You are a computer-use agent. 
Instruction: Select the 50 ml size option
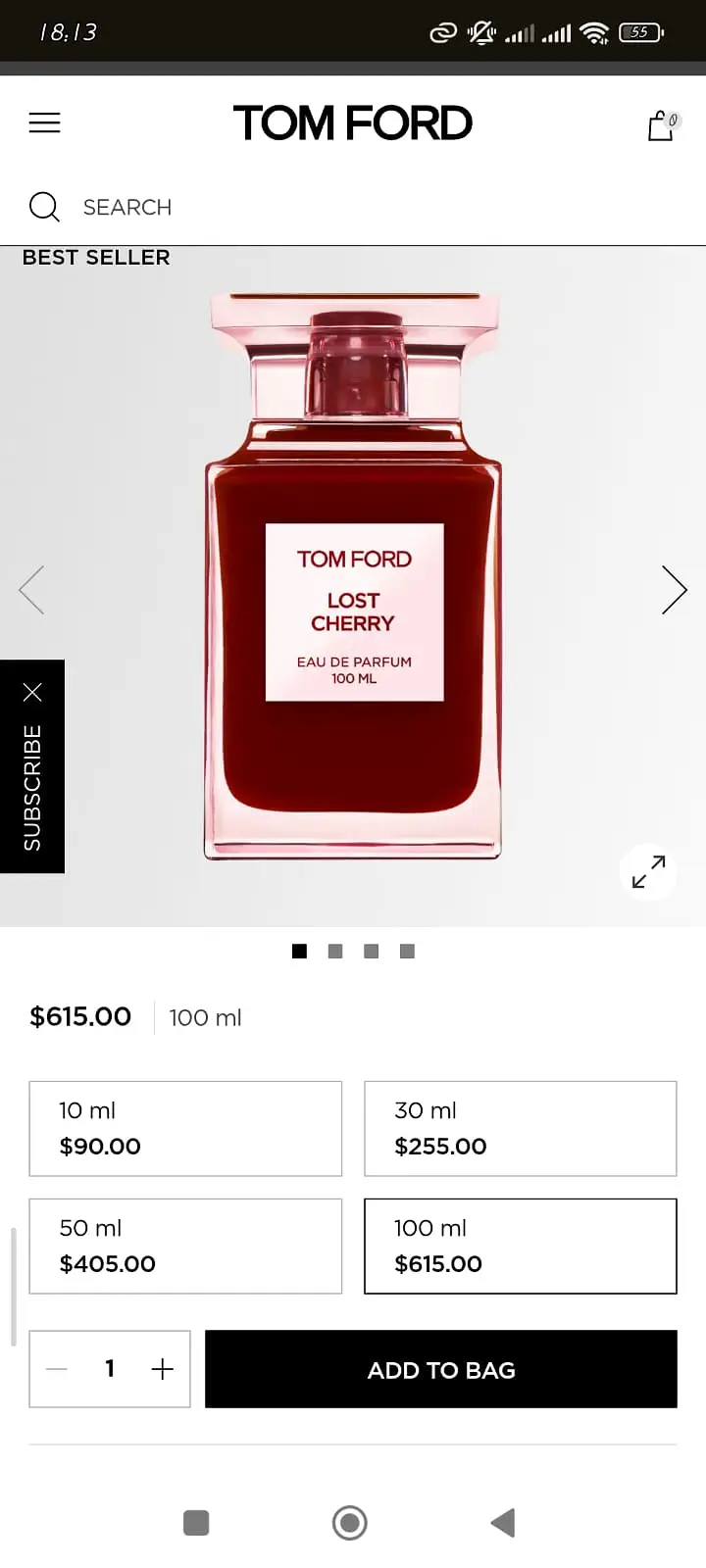185,1246
